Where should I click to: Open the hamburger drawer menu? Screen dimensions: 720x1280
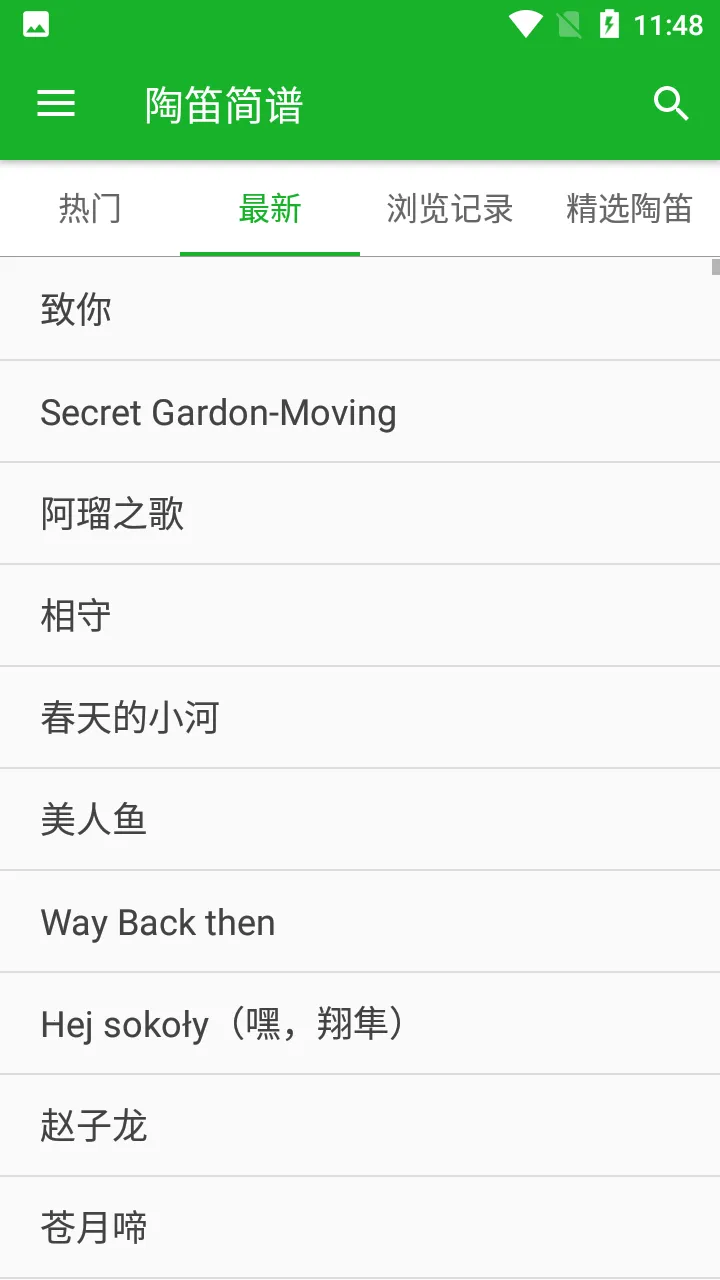click(x=56, y=104)
